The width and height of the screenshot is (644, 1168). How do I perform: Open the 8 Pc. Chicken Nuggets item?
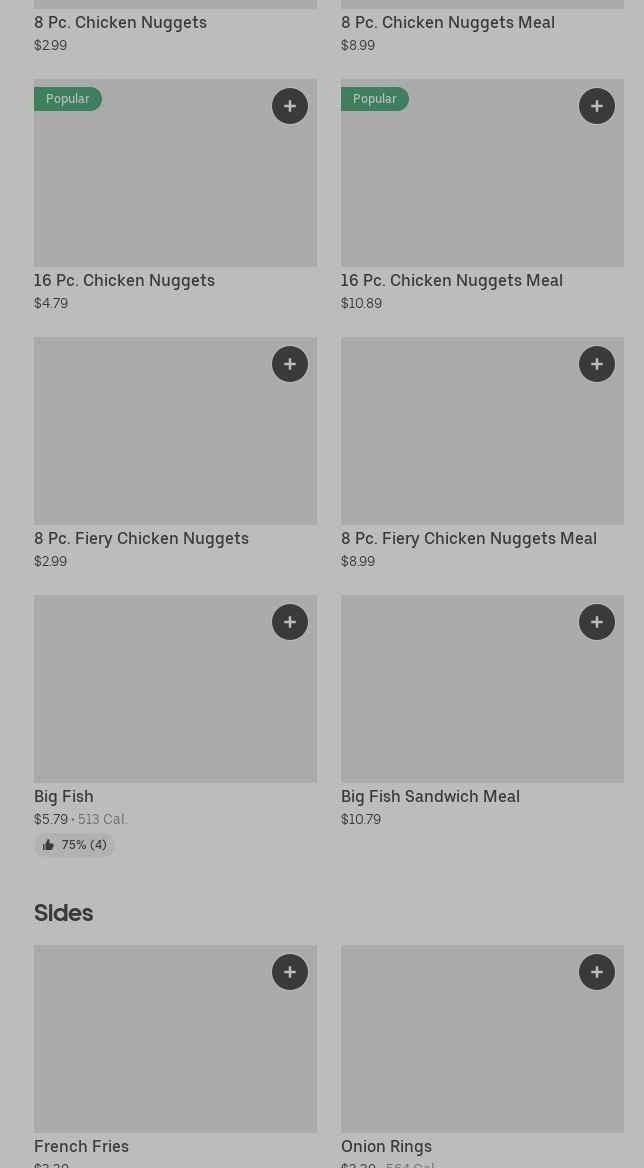(120, 22)
